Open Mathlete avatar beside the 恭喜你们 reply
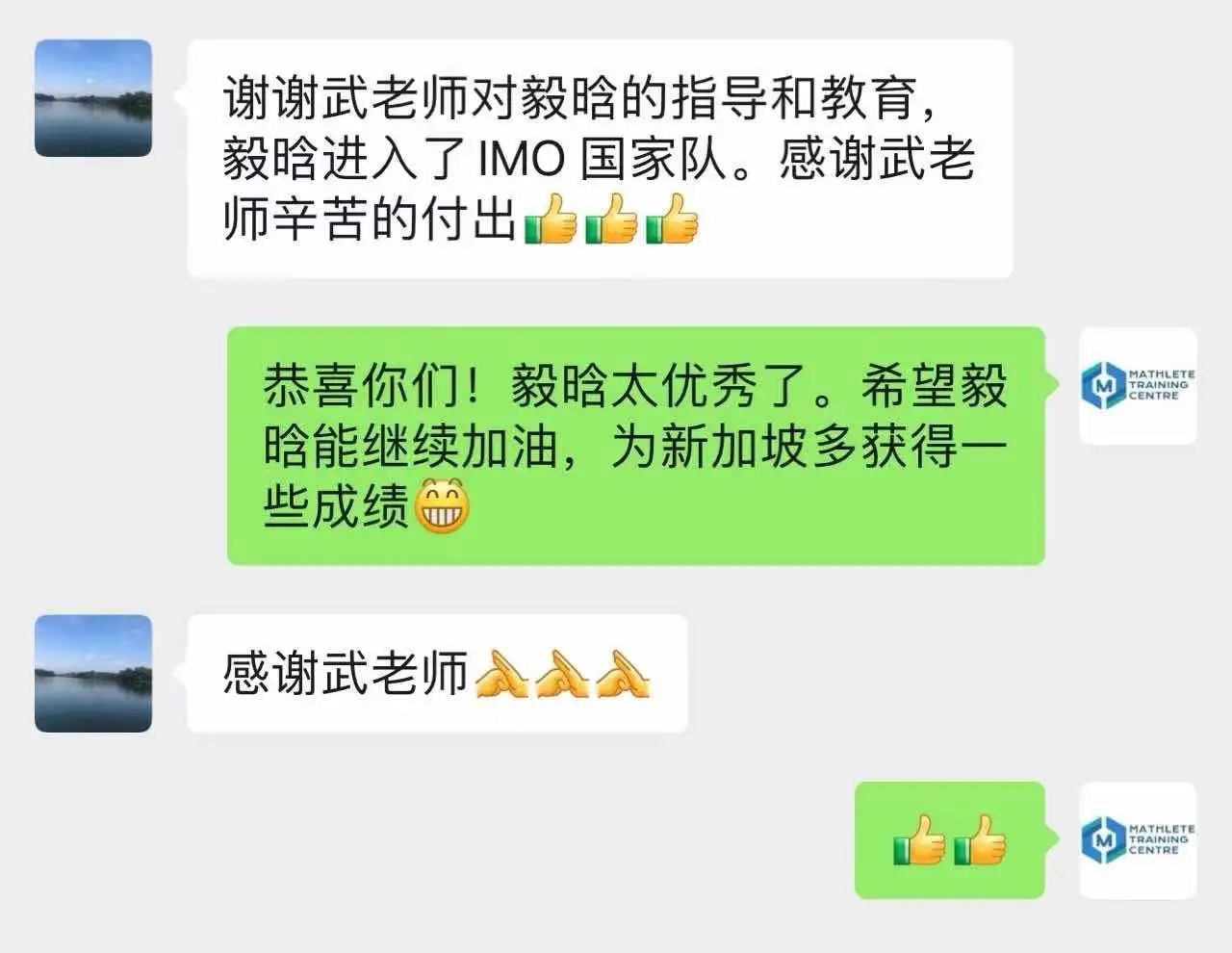Screen dimensions: 1232x953 [x=1138, y=386]
